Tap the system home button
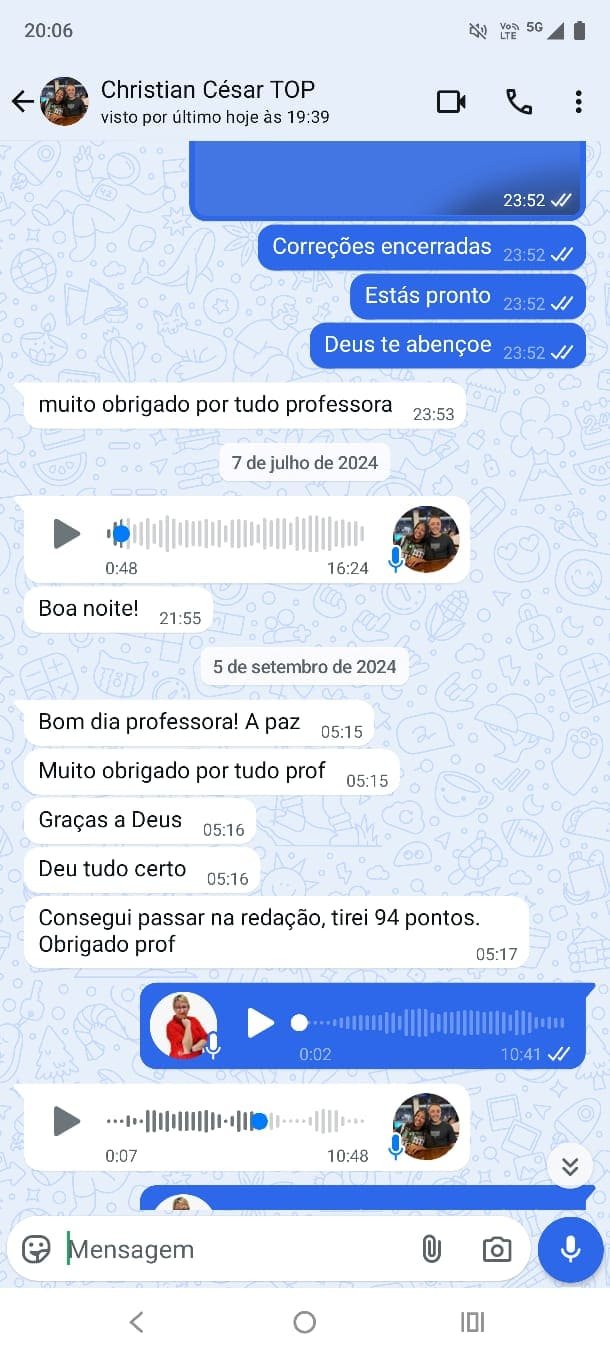This screenshot has height=1356, width=610. pos(305,1322)
